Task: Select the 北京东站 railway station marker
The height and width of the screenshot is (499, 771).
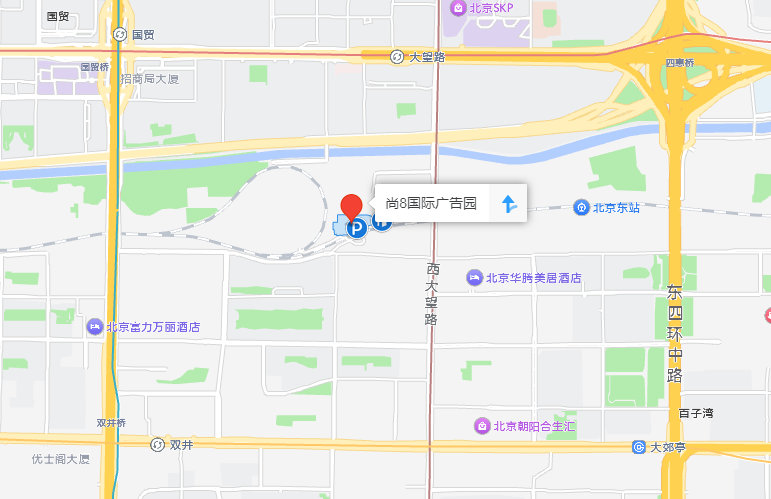Action: 581,207
